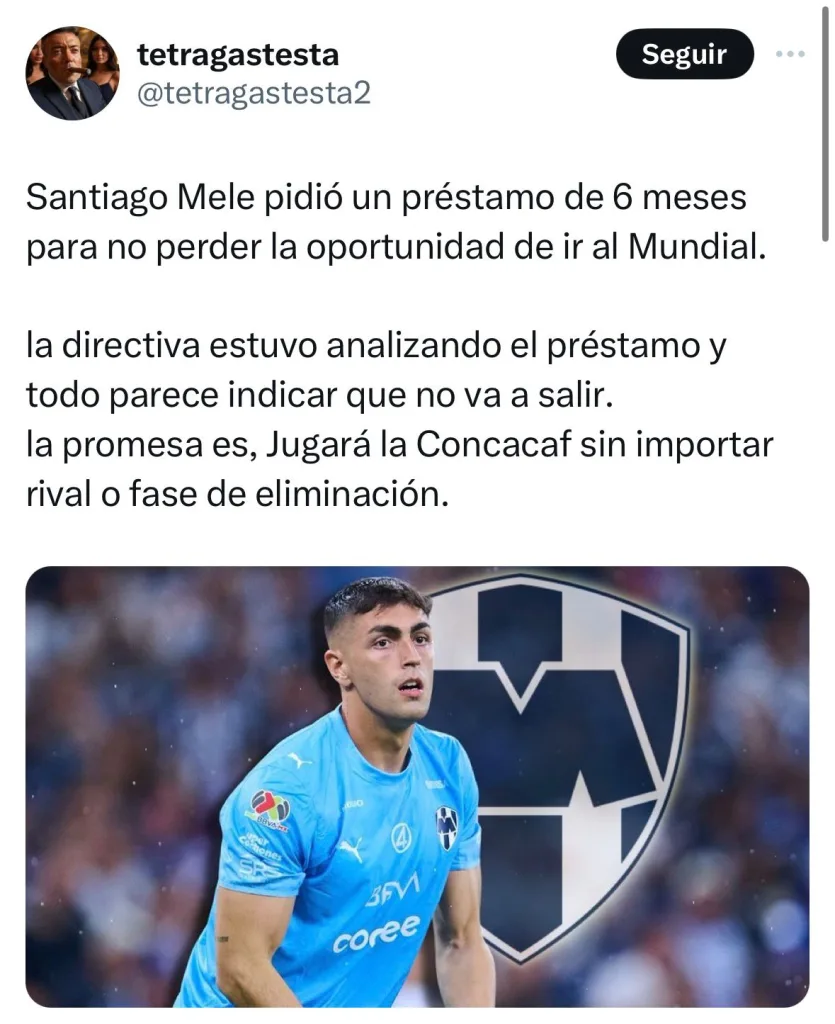Follow tetragastesta with the Seguir button
Image resolution: width=835 pixels, height=1024 pixels.
(x=684, y=54)
